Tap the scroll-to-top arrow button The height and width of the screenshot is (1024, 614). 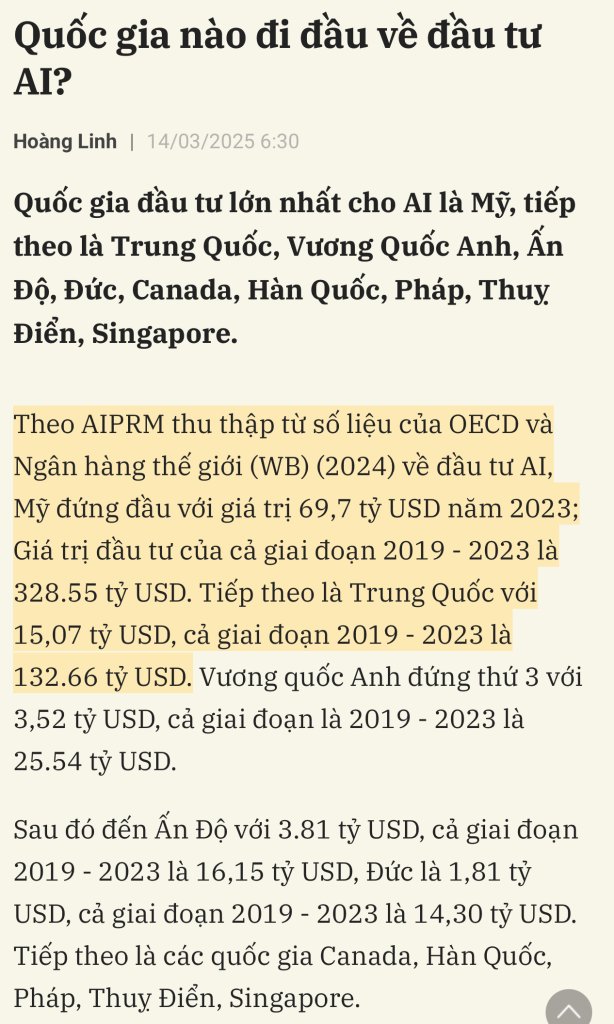[569, 1007]
